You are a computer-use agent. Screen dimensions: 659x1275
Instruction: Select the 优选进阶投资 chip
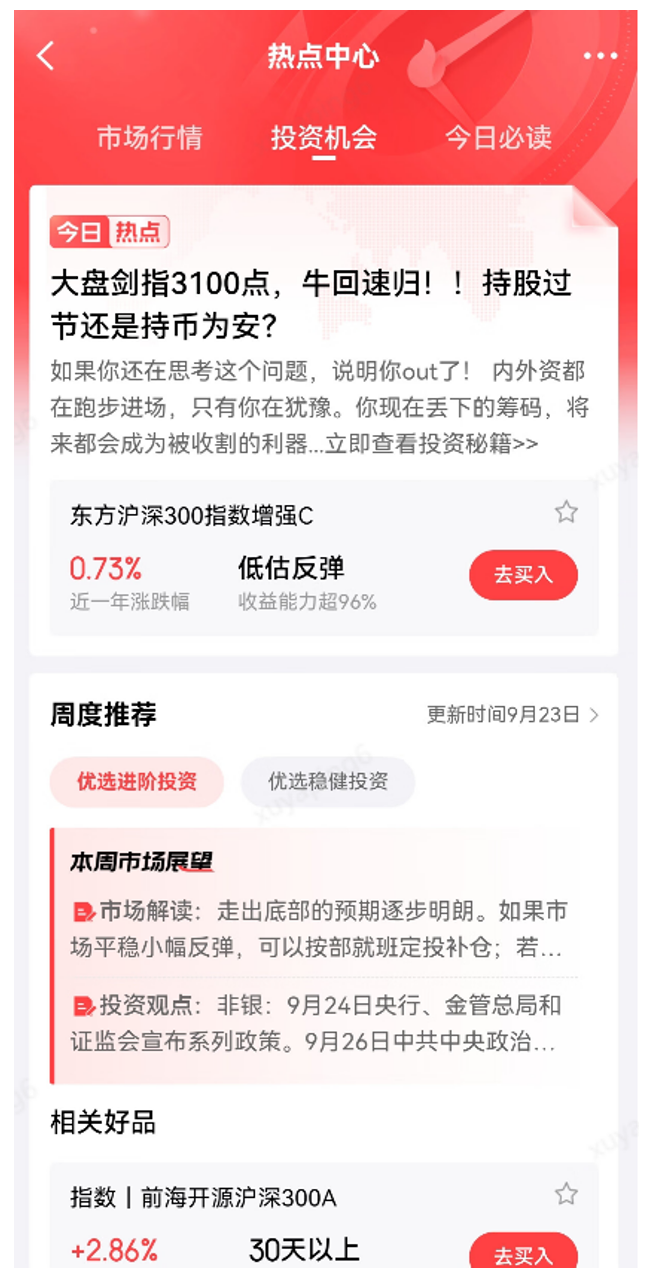[x=137, y=782]
